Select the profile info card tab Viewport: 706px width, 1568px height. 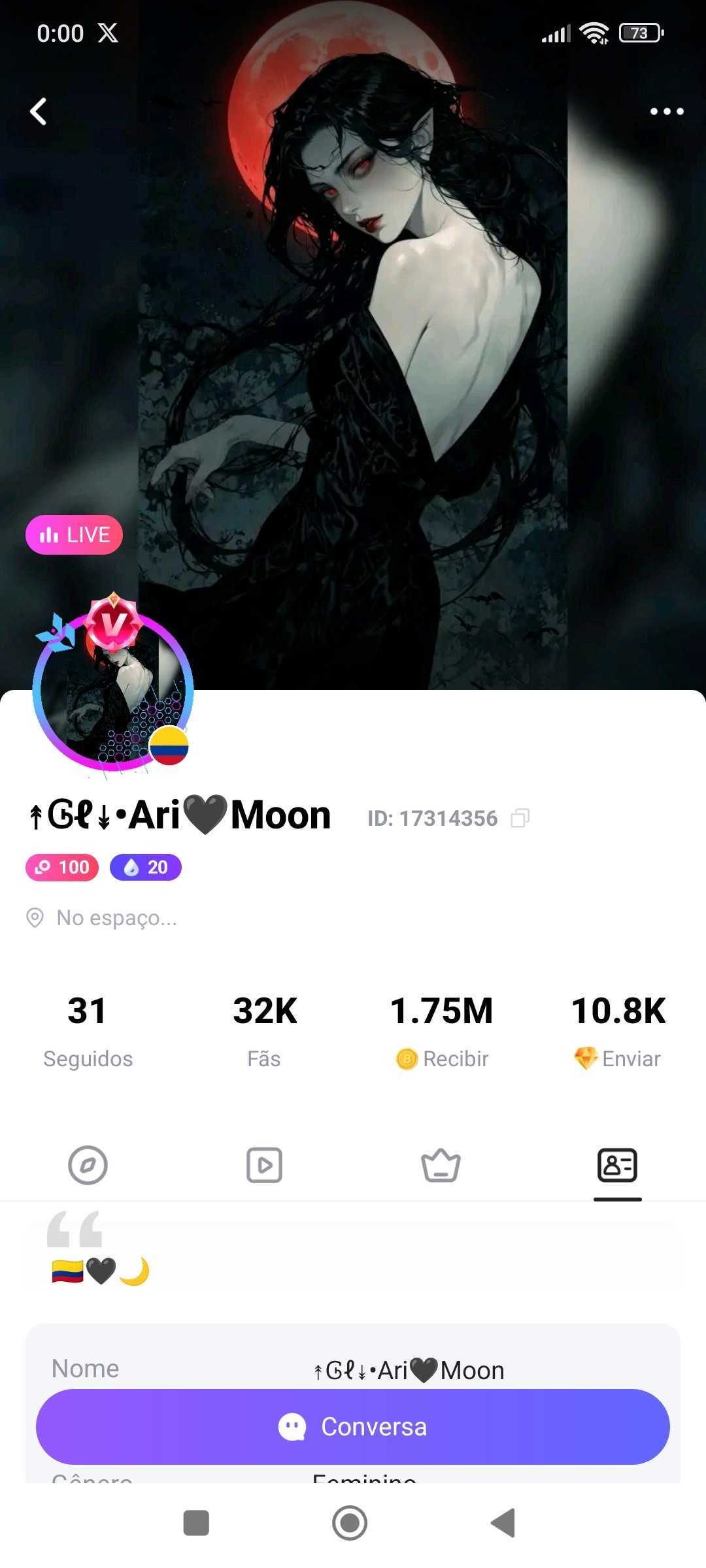tap(617, 1165)
